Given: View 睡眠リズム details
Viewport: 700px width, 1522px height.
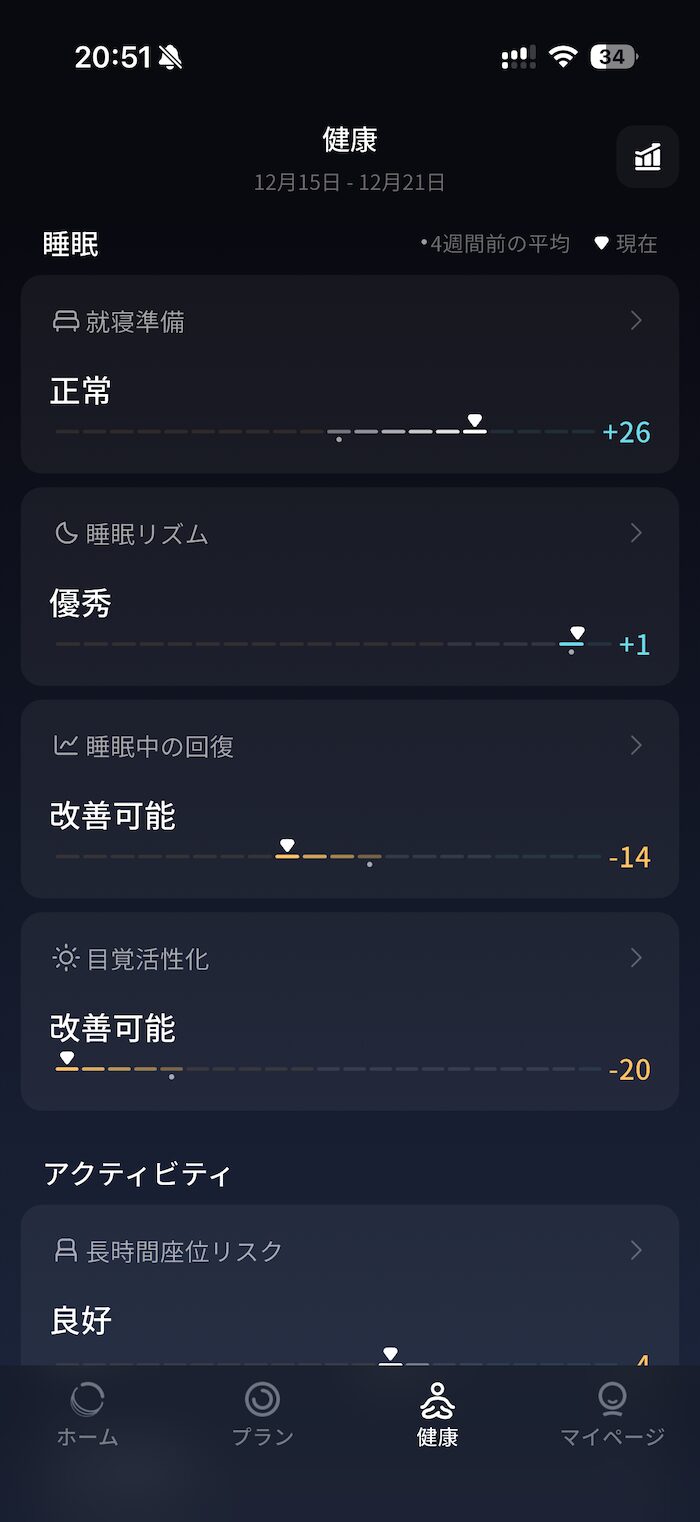Looking at the screenshot, I should click(x=349, y=586).
